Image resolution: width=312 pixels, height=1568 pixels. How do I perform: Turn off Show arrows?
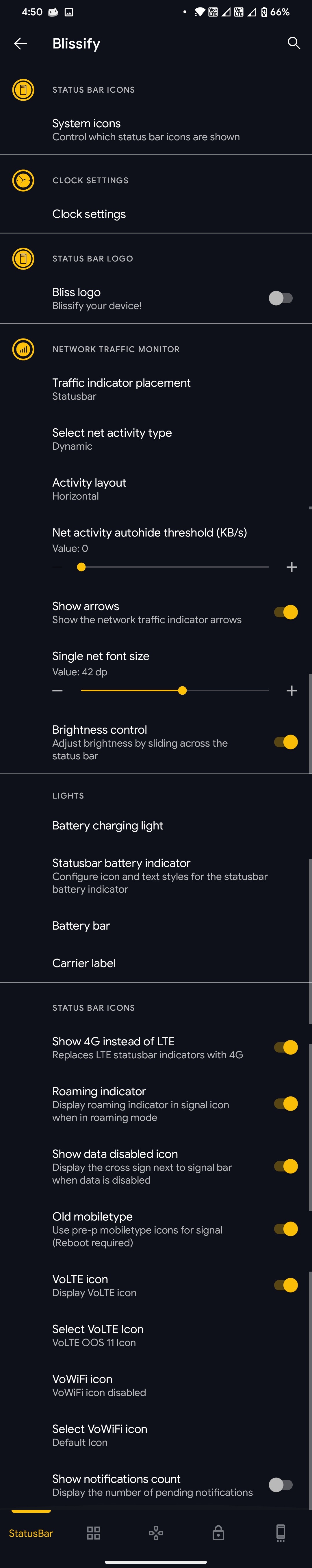coord(285,612)
